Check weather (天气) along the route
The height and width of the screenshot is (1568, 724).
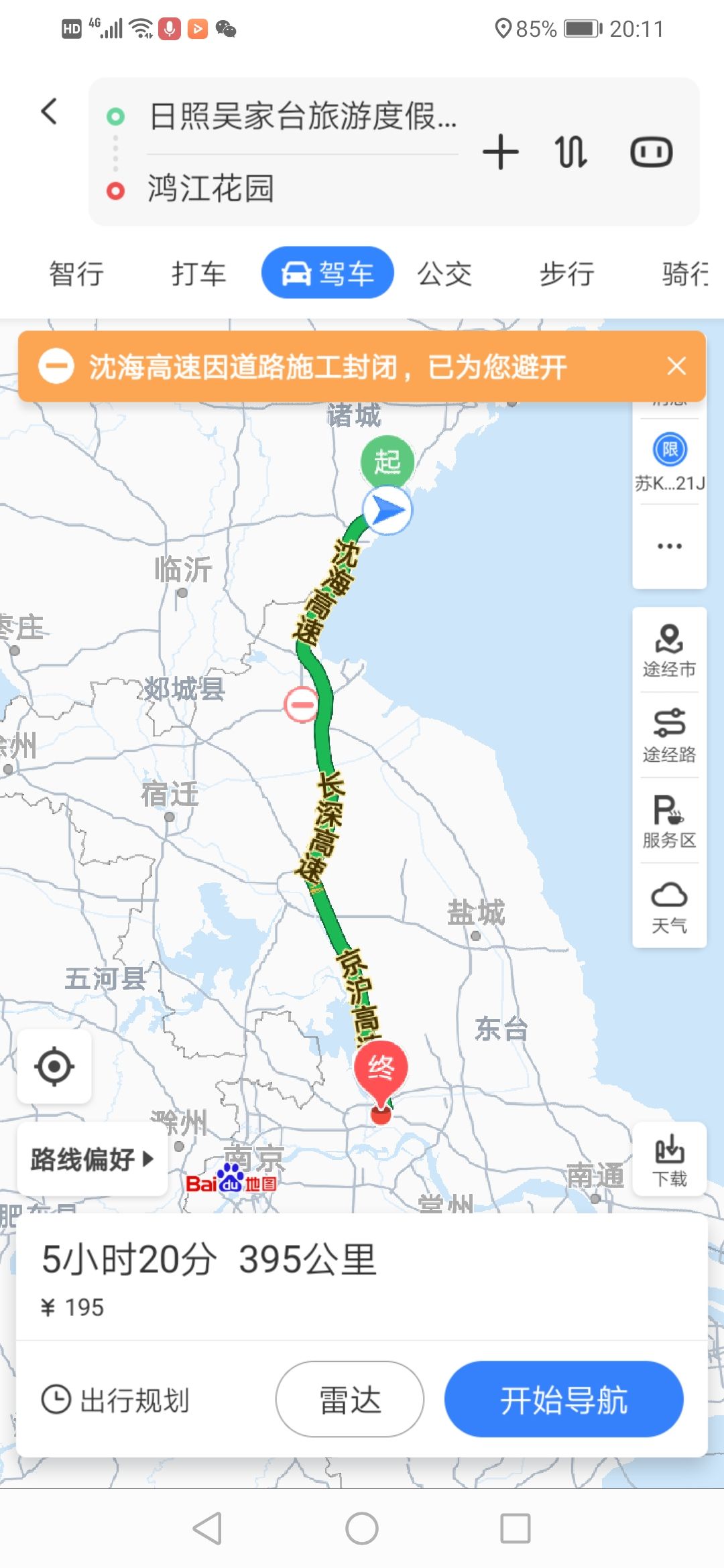[669, 907]
